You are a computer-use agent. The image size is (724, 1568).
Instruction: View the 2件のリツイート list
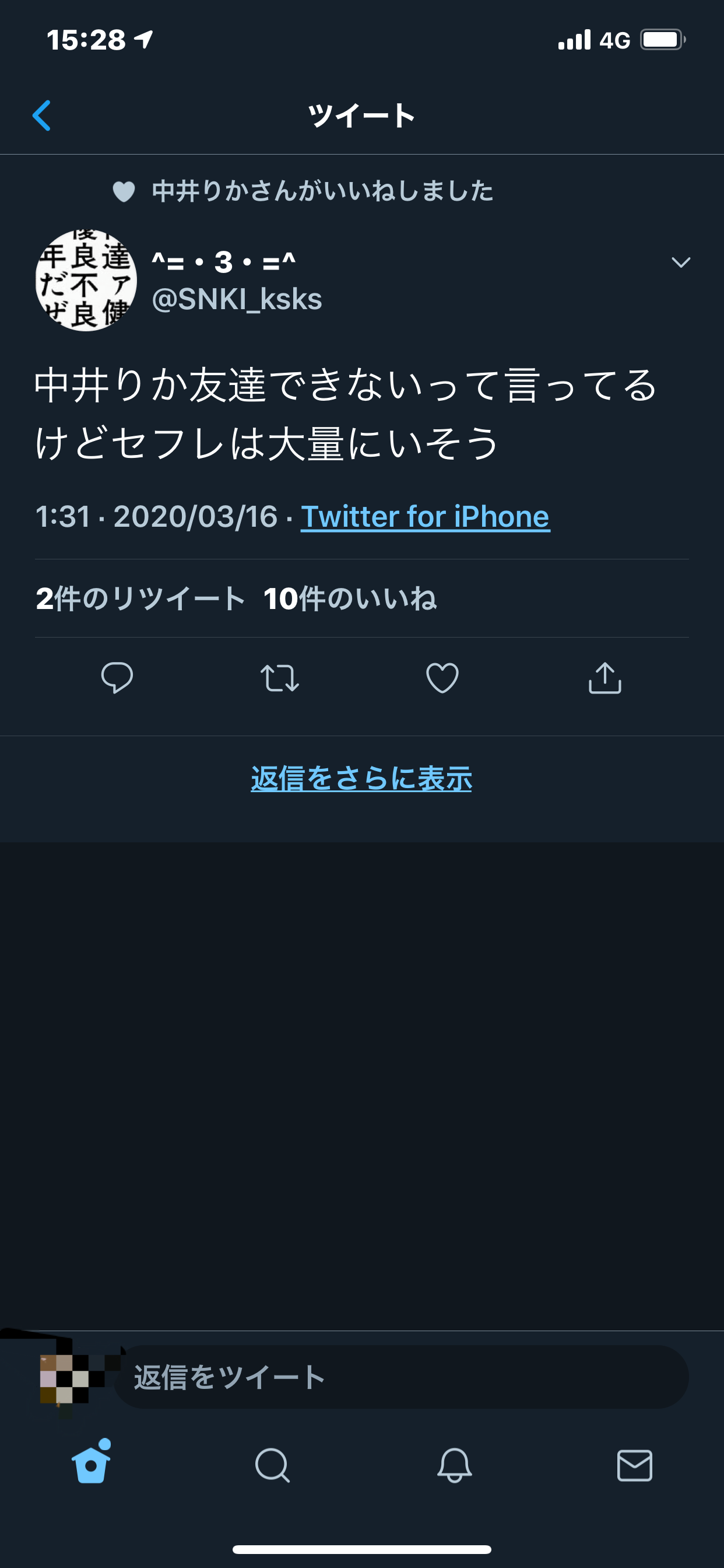tap(140, 598)
